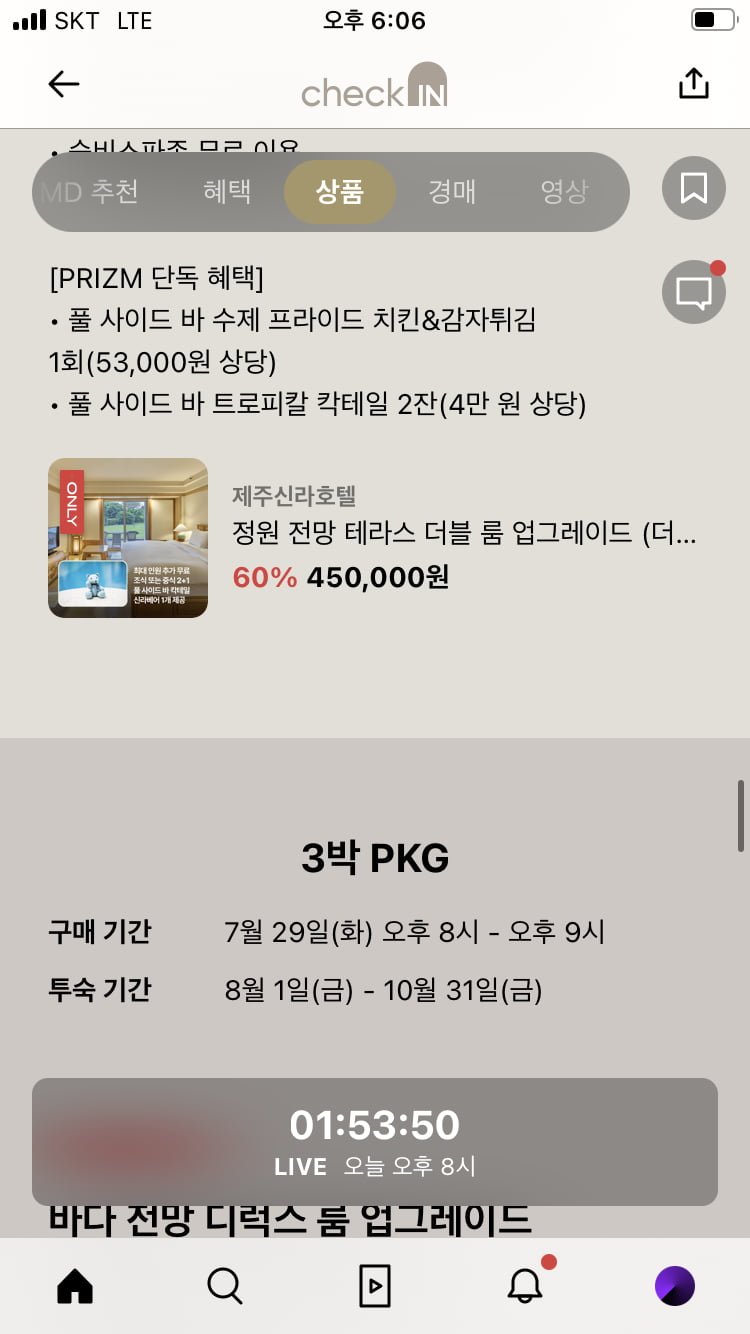The image size is (750, 1334).
Task: Open the notifications bell
Action: pos(525,1286)
